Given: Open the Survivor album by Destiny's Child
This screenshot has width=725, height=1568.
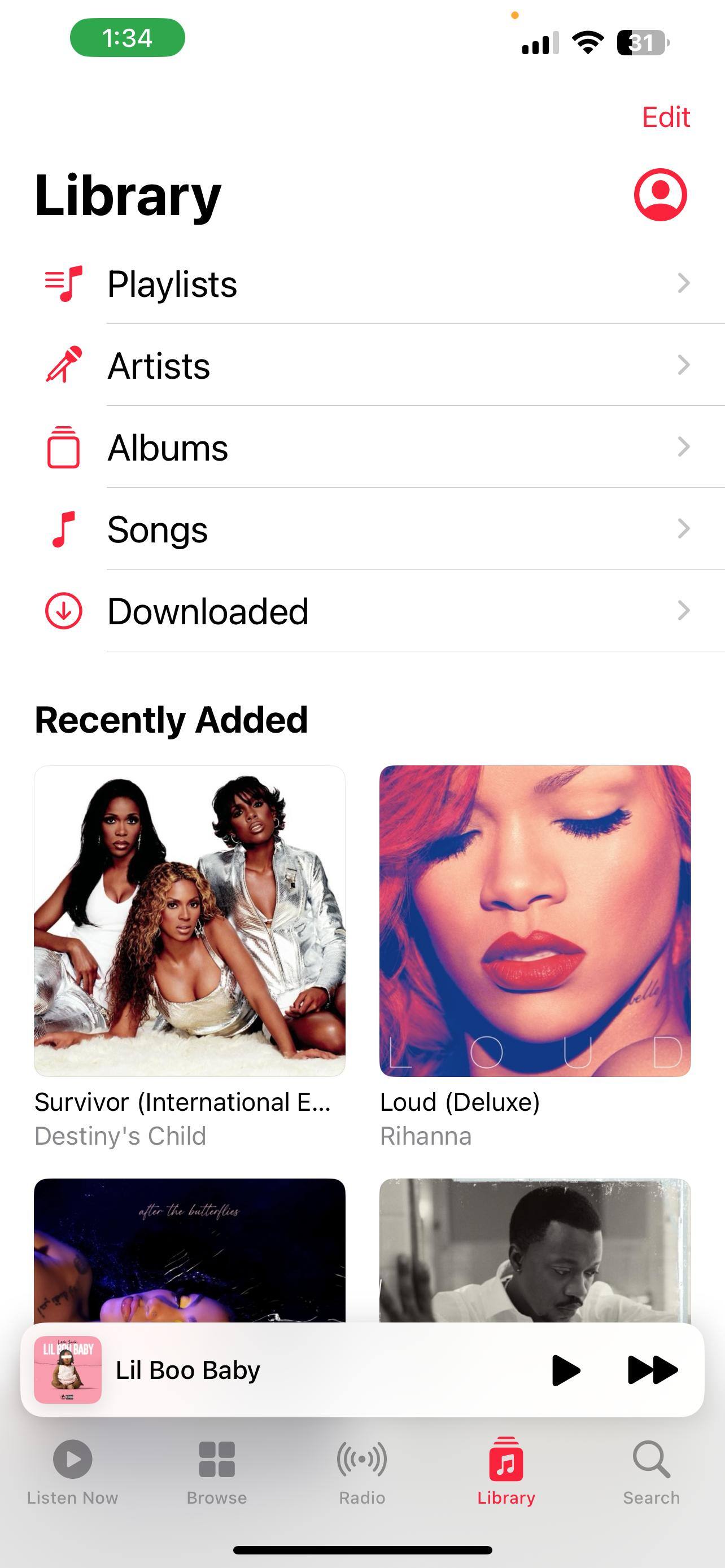Looking at the screenshot, I should coord(189,921).
